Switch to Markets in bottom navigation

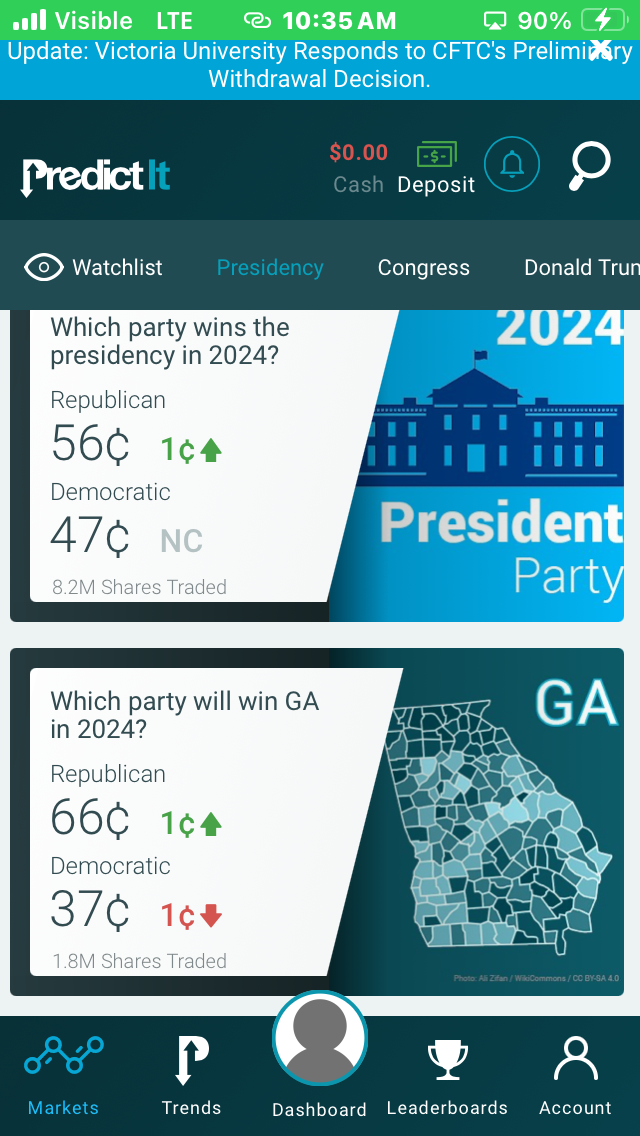[64, 1076]
